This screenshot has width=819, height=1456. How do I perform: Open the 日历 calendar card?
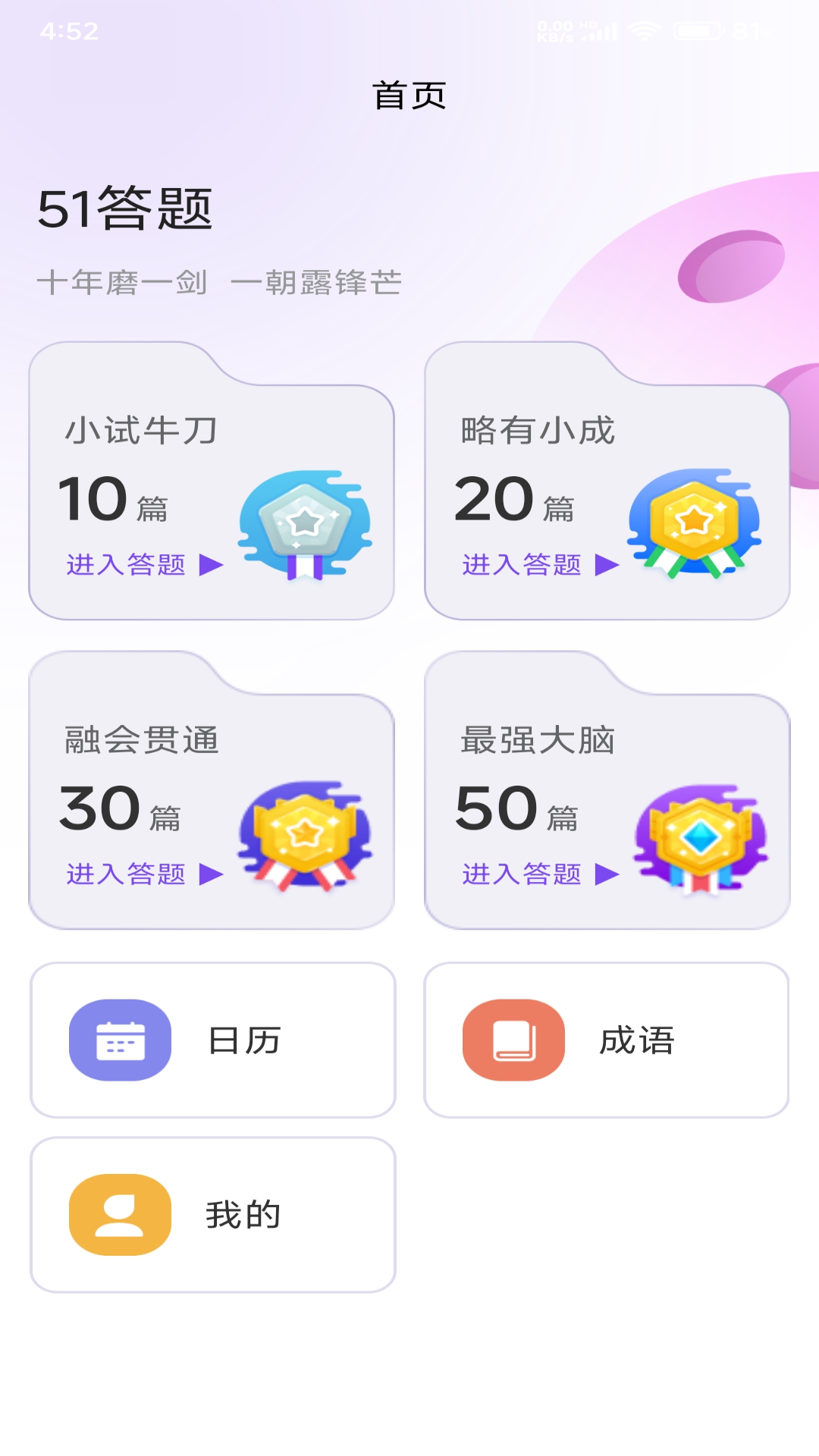pyautogui.click(x=212, y=1040)
